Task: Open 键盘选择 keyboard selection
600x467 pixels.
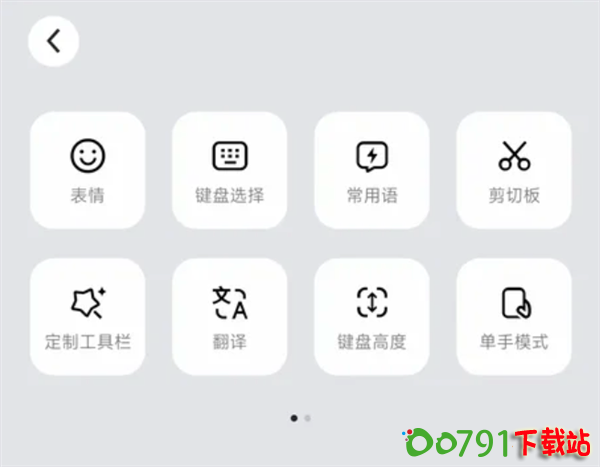Action: click(x=230, y=170)
